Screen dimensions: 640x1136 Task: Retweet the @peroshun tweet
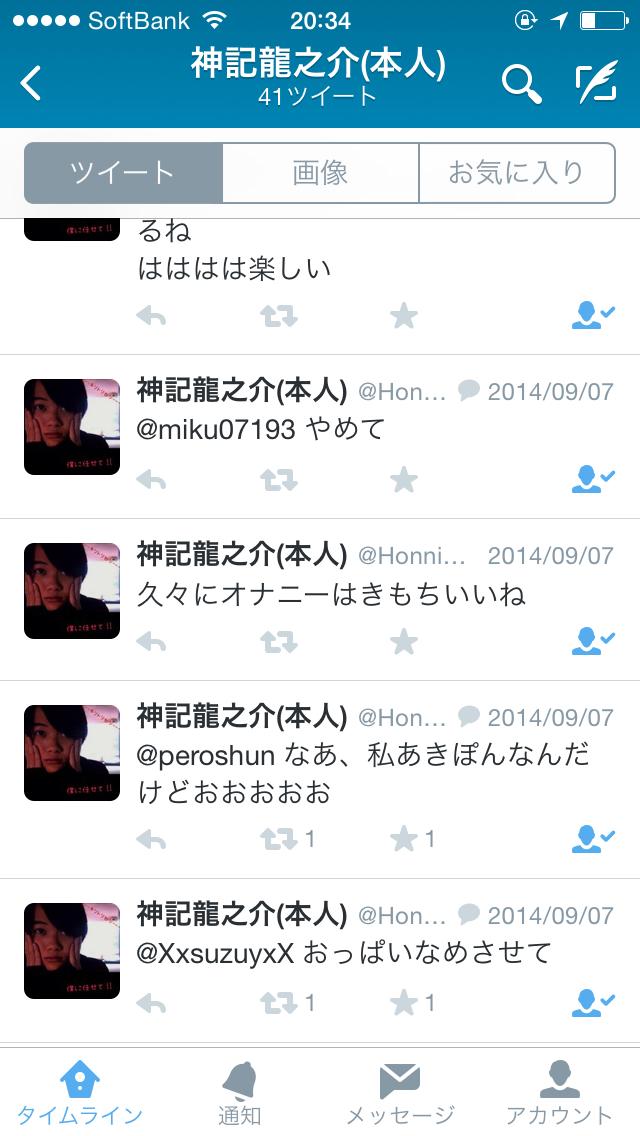tap(280, 839)
